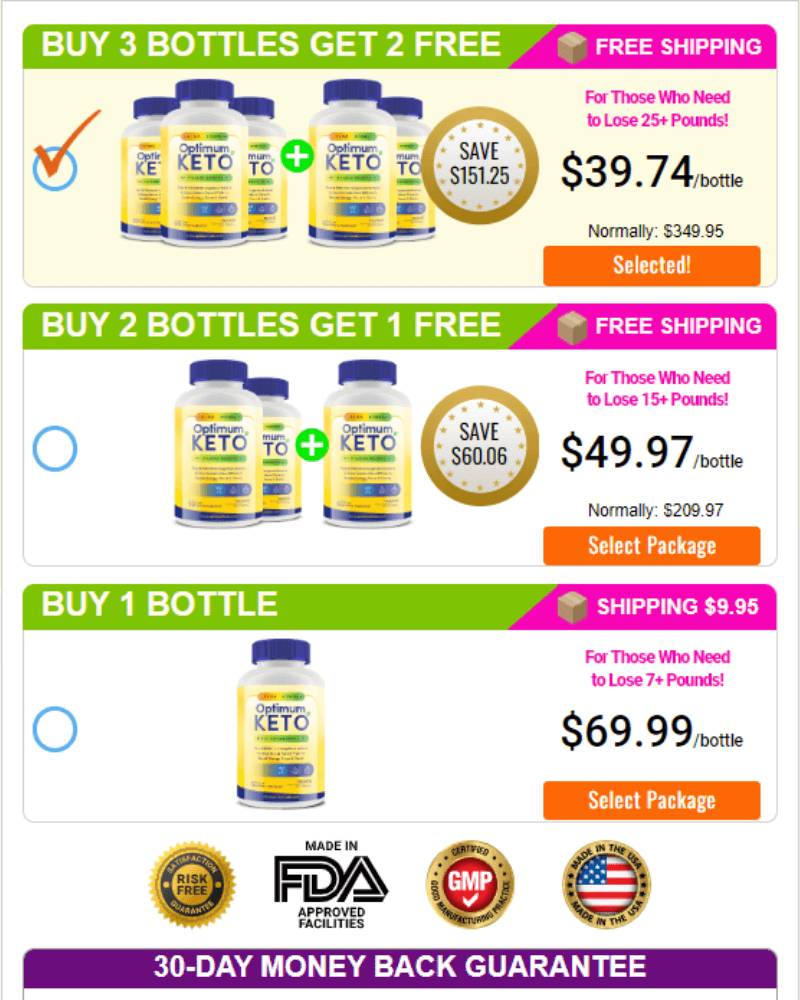This screenshot has width=800, height=1000.
Task: Tap the Selected! button on 5-bottle package
Action: coord(651,266)
